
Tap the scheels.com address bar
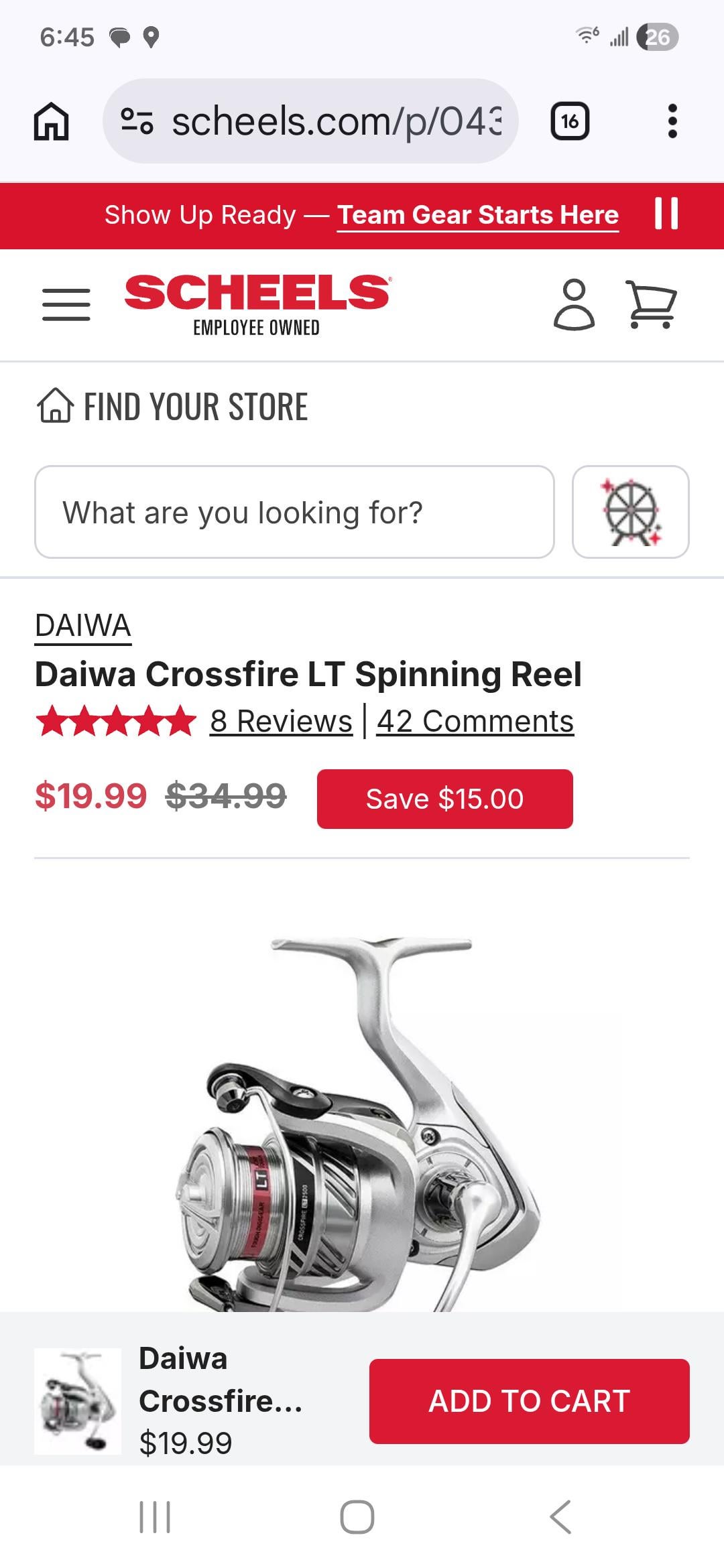coord(310,121)
